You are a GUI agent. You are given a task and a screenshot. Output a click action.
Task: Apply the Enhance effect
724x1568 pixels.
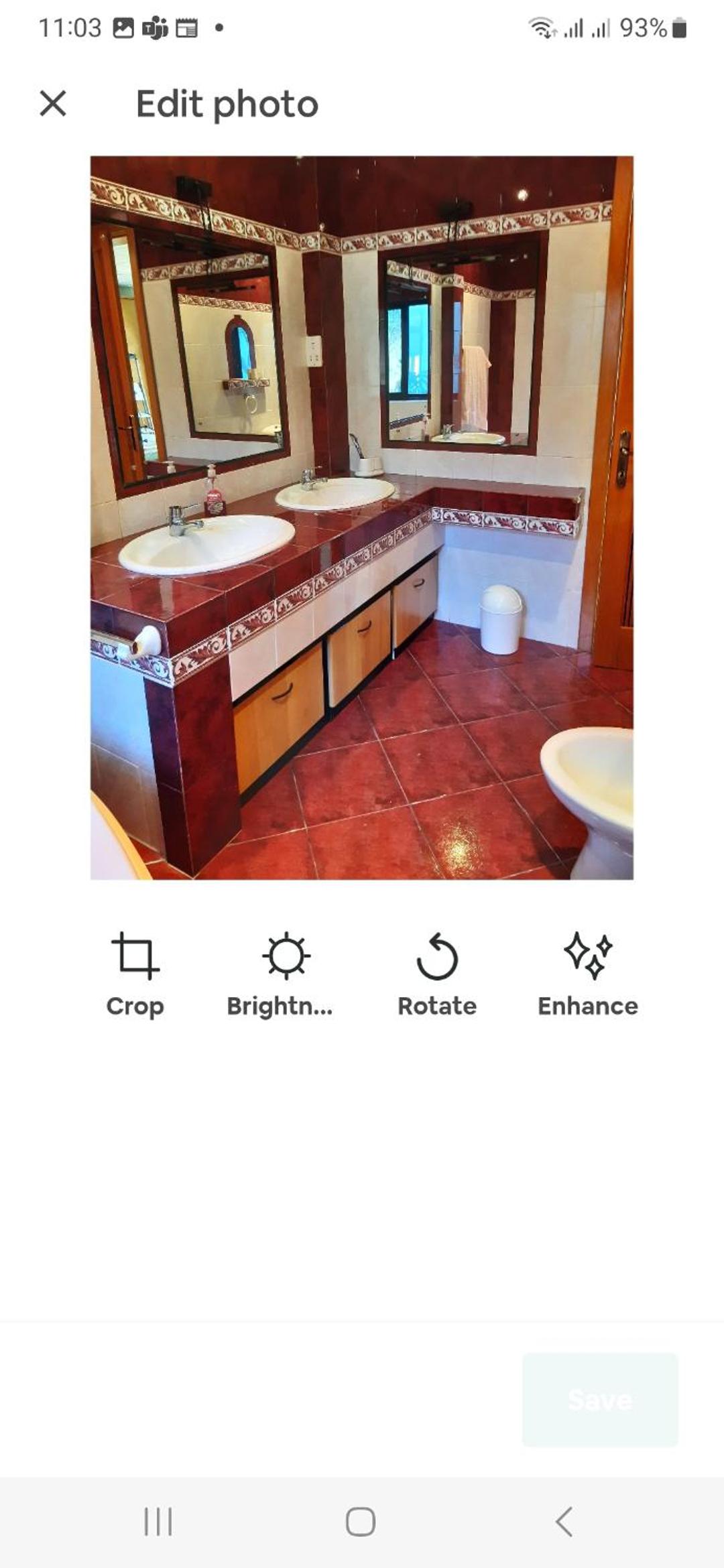(588, 975)
